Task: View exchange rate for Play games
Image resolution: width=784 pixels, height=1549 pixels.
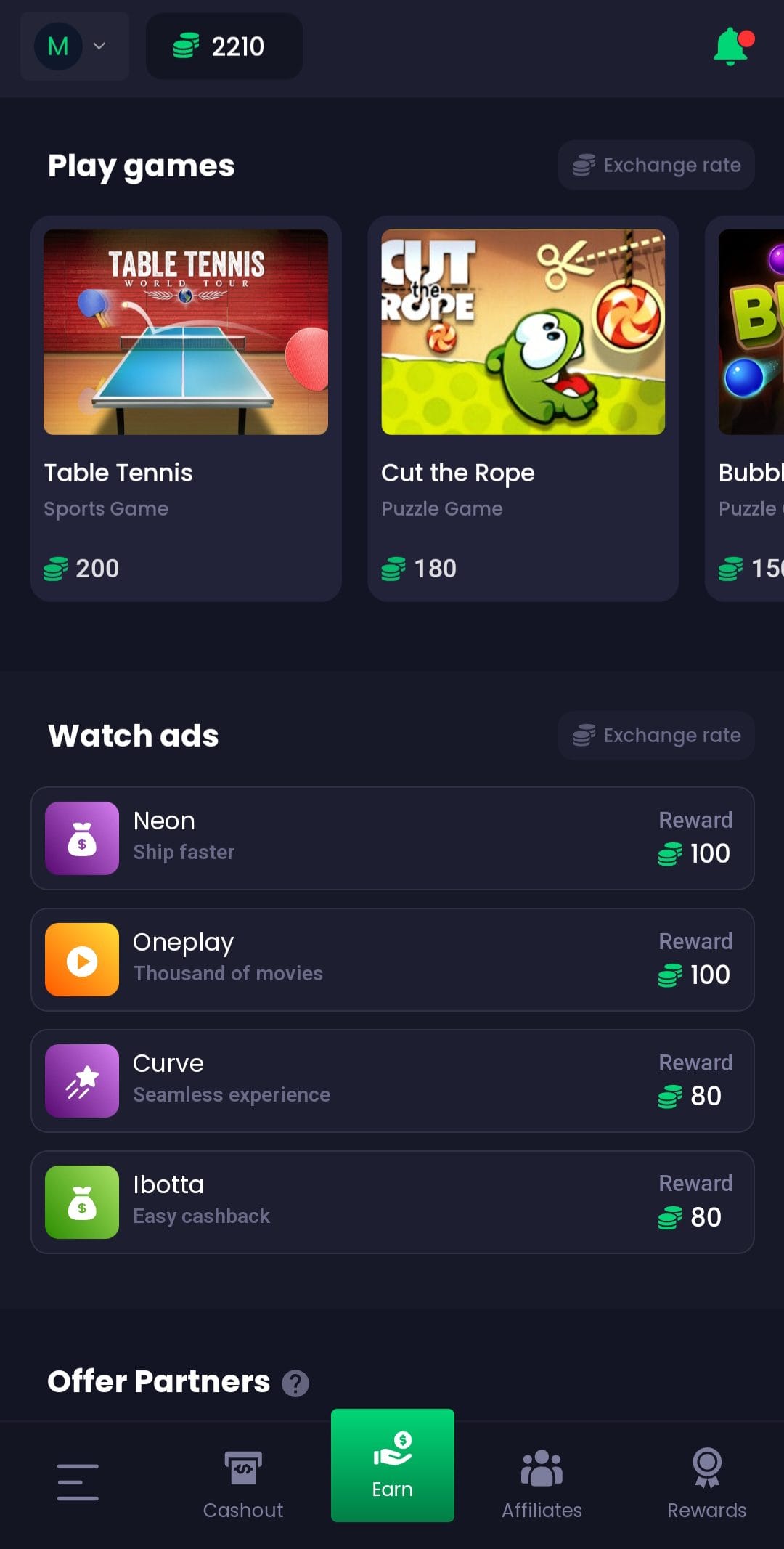Action: (656, 166)
